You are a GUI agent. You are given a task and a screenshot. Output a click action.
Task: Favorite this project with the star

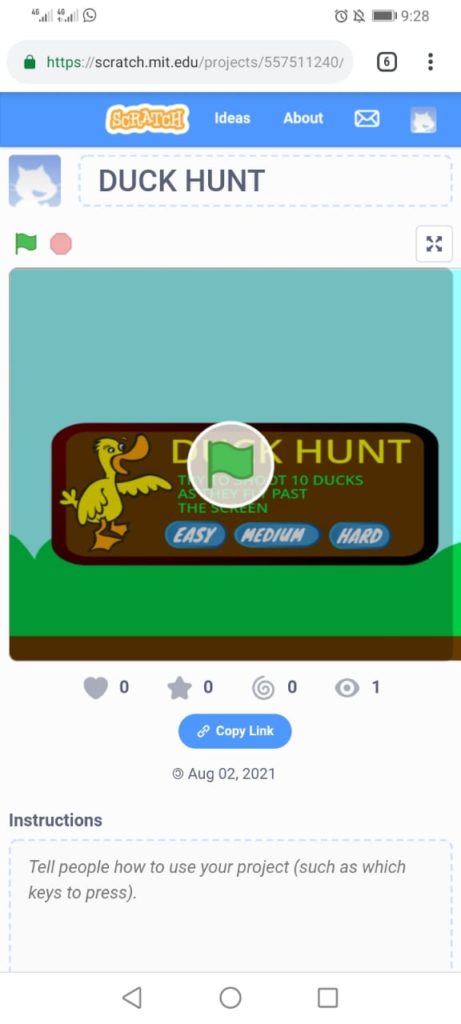pyautogui.click(x=180, y=688)
